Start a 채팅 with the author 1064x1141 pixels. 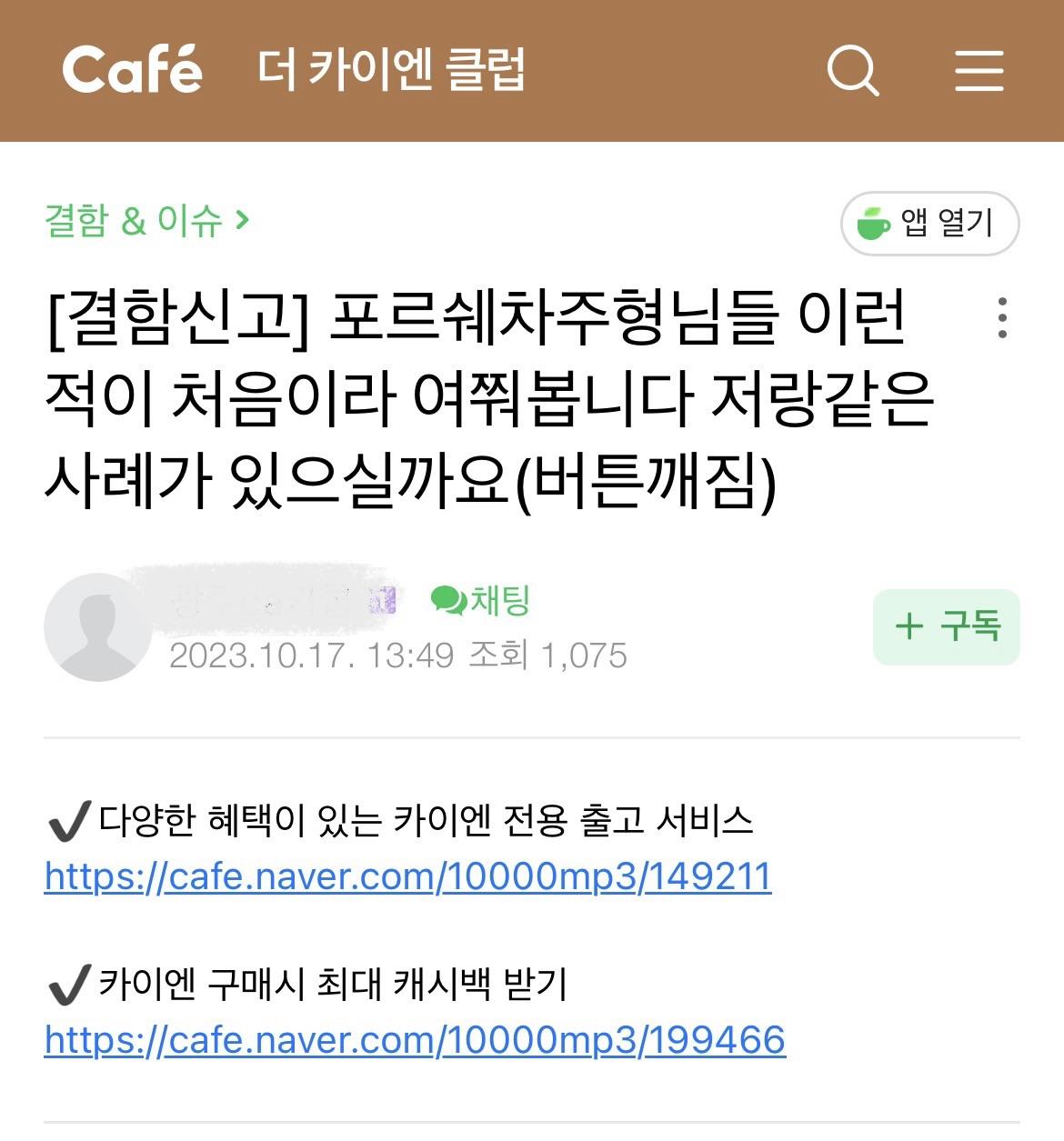click(x=481, y=600)
